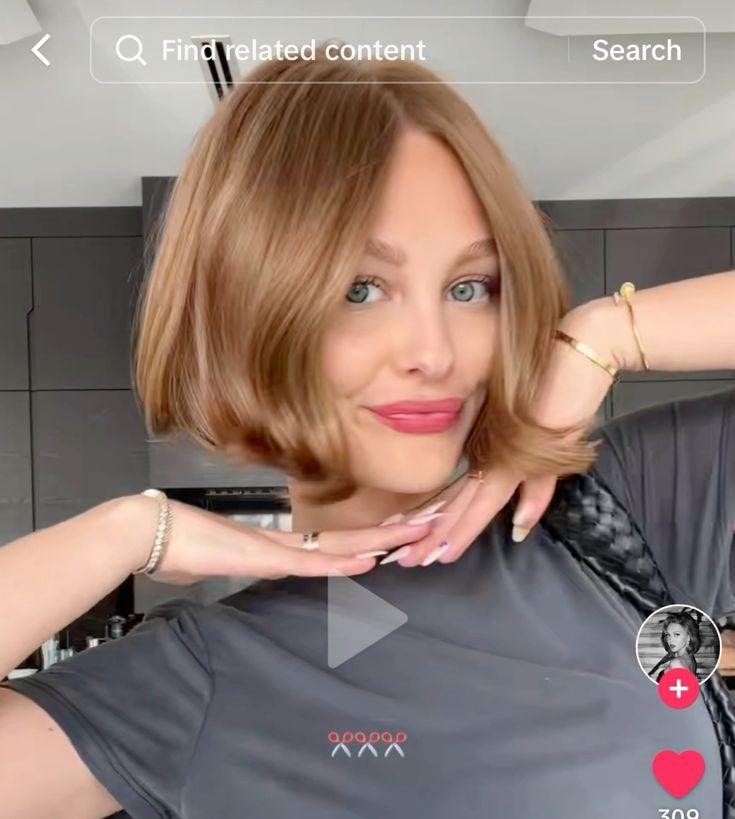Resume the paused video
This screenshot has width=735, height=819.
[366, 620]
